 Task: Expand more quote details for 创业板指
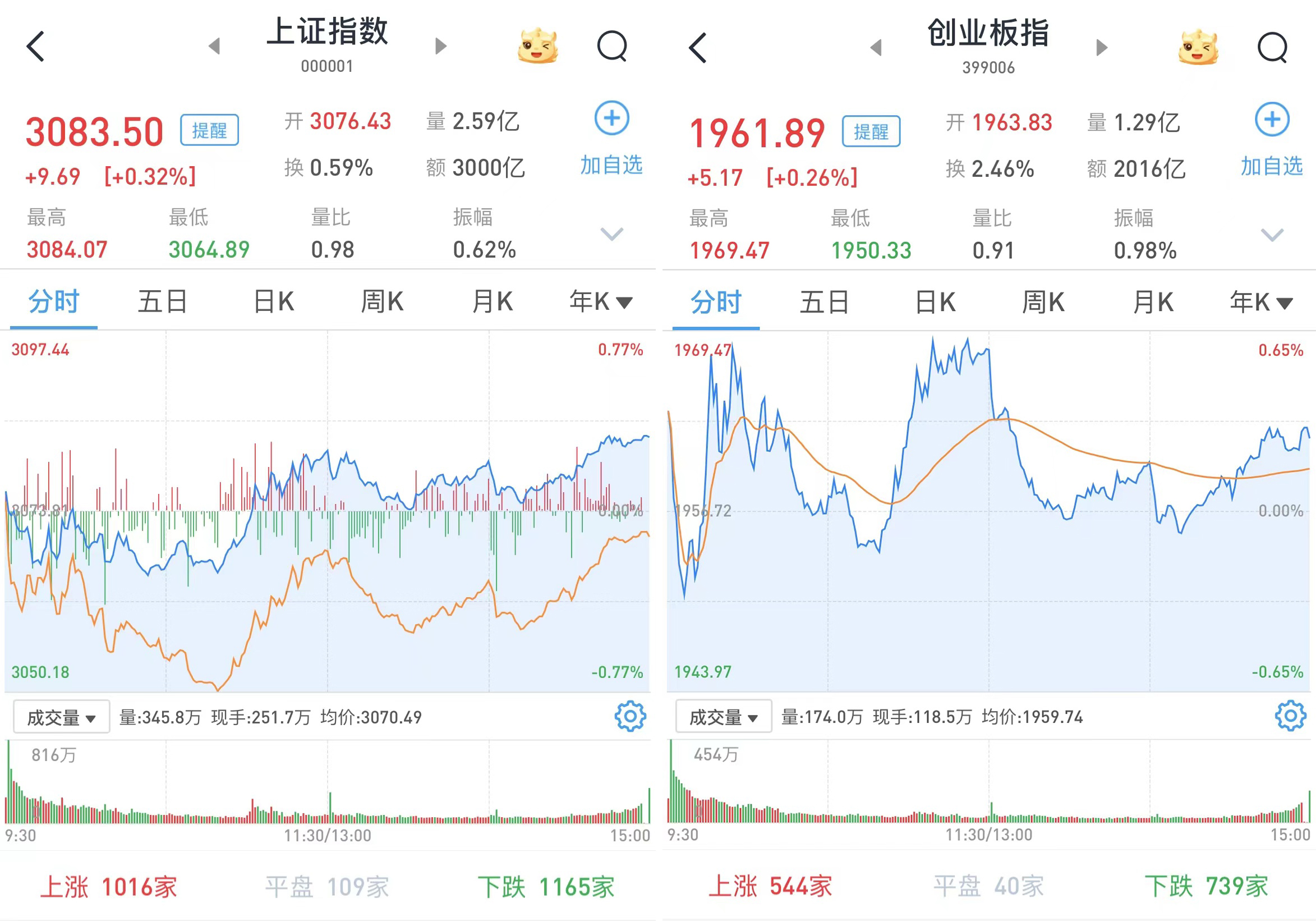tap(1272, 235)
